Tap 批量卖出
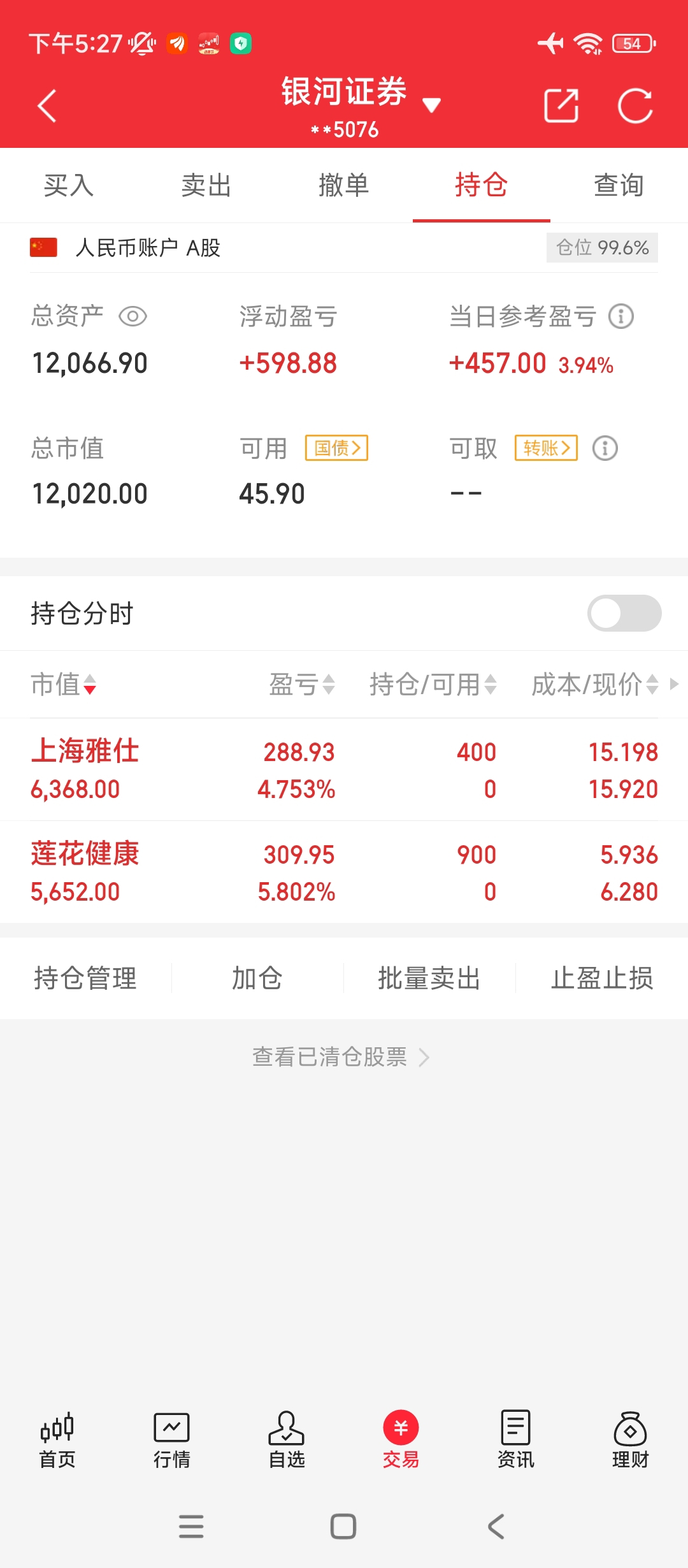The image size is (688, 1568). pyautogui.click(x=429, y=978)
